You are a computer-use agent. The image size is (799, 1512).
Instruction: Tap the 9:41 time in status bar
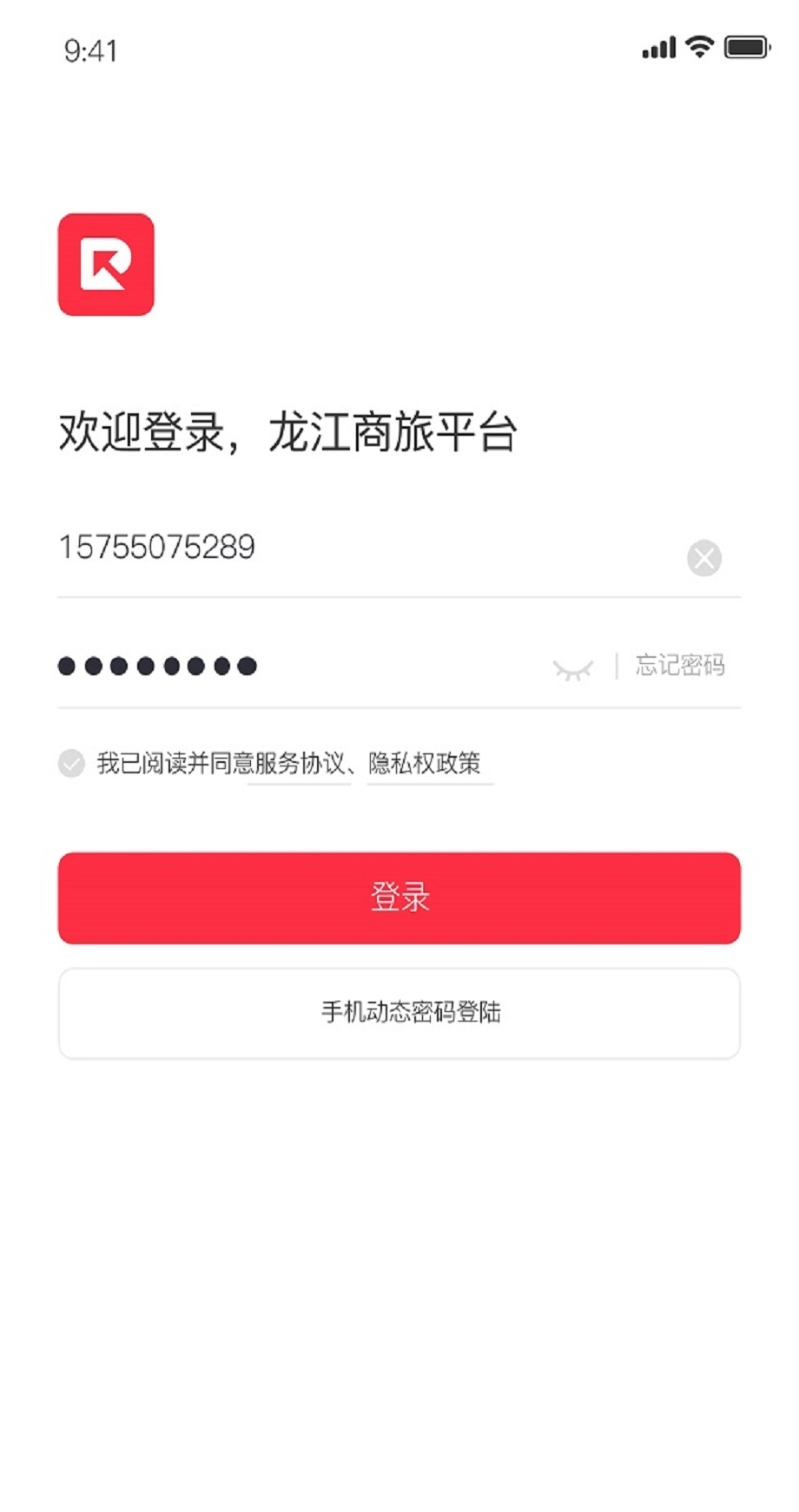91,49
